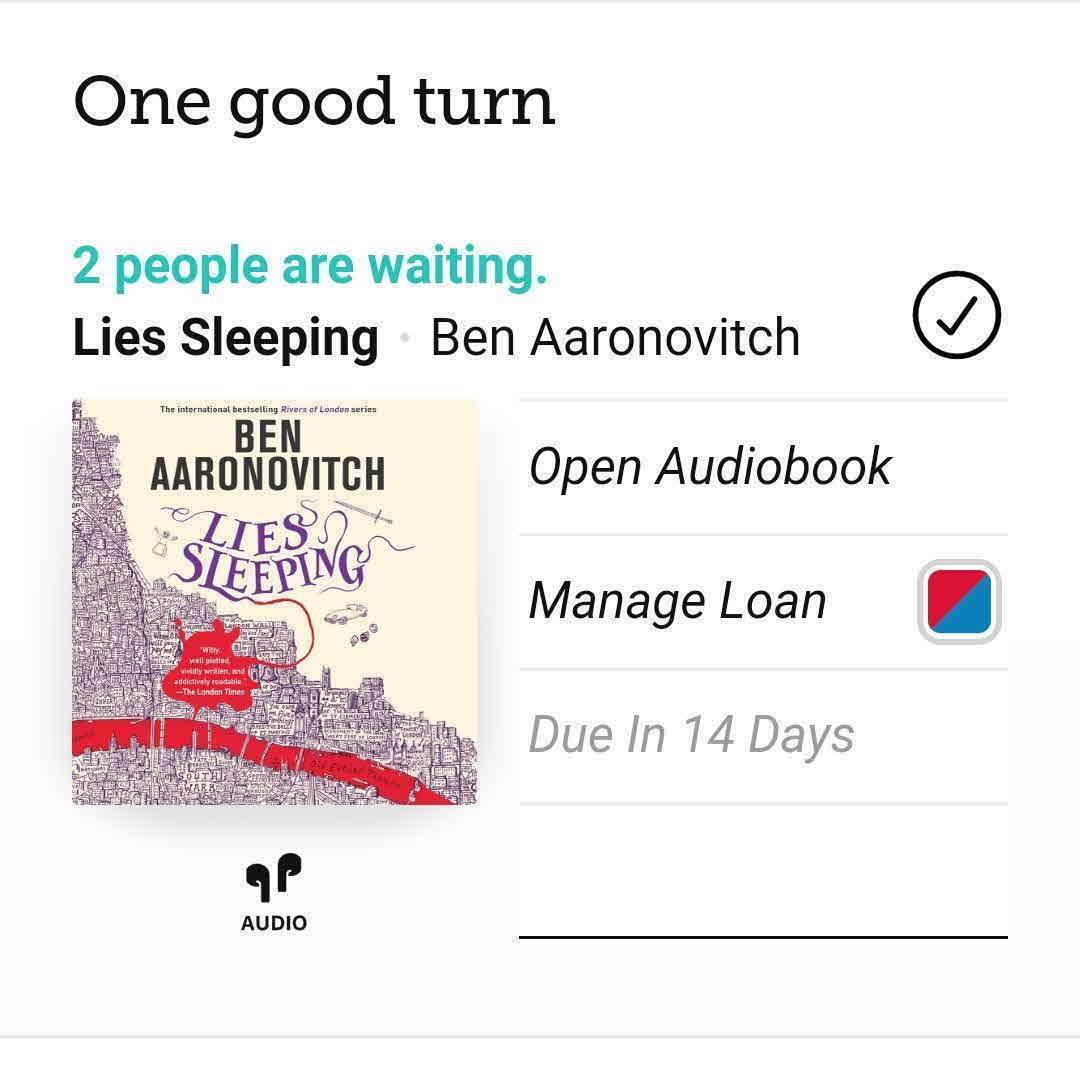Tap the circled checkmark next to Lies Sleeping
The image size is (1080, 1080).
tap(956, 316)
